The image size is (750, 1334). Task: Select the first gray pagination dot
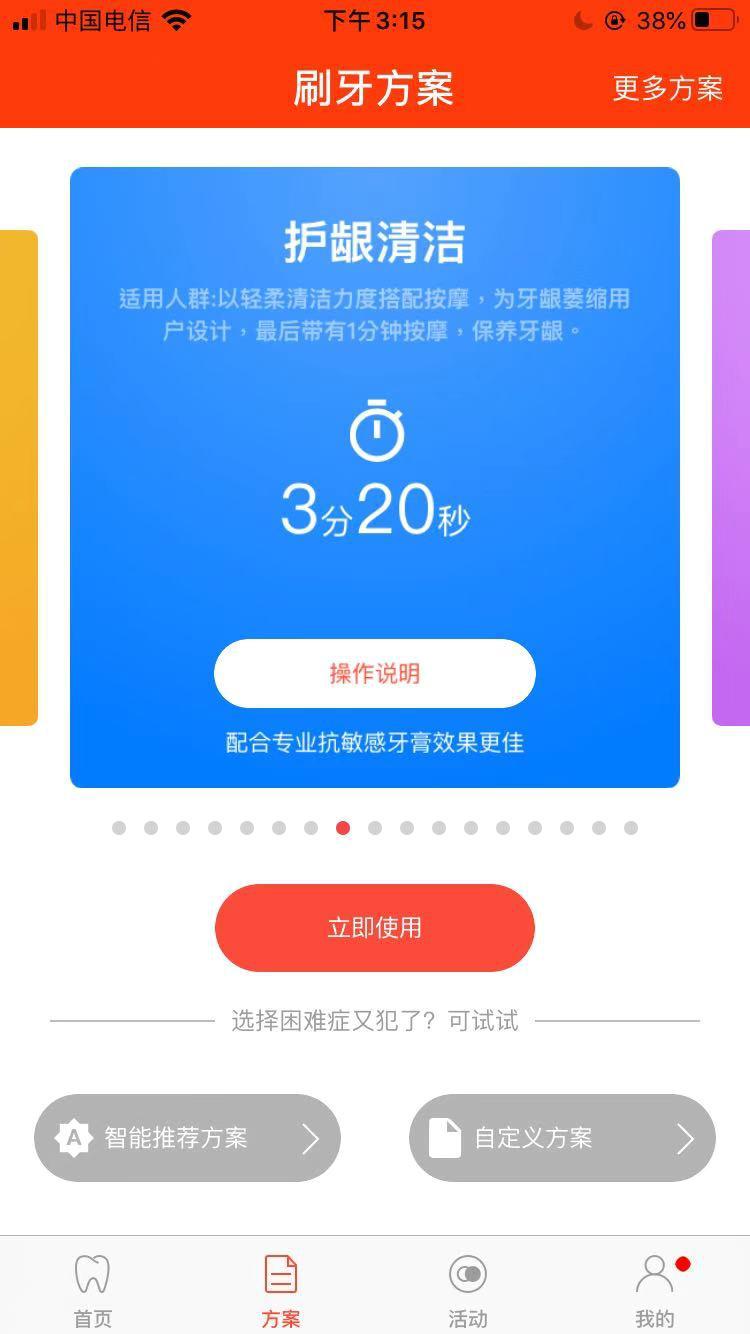coord(119,828)
